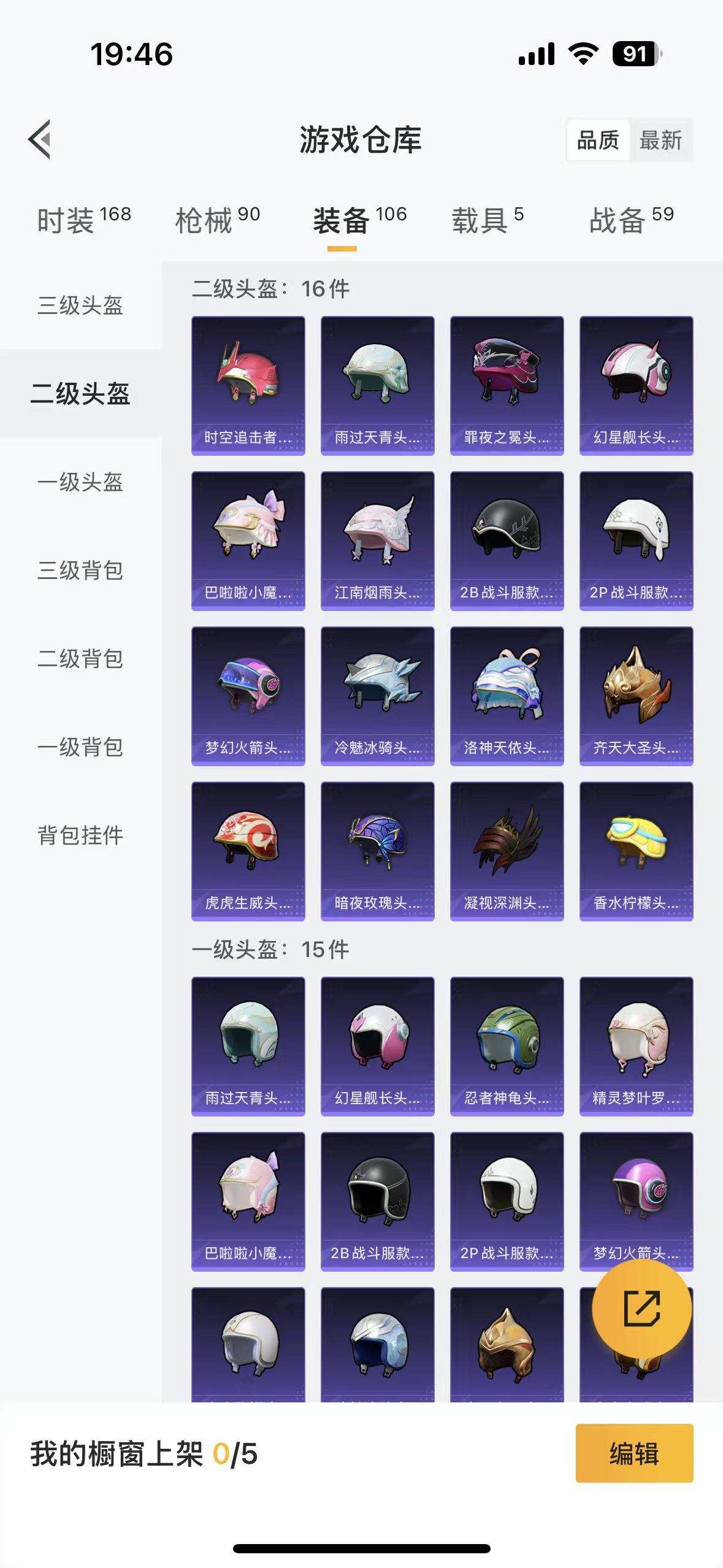Select 三级头盔 in the side menu
The width and height of the screenshot is (723, 1568).
(x=80, y=306)
